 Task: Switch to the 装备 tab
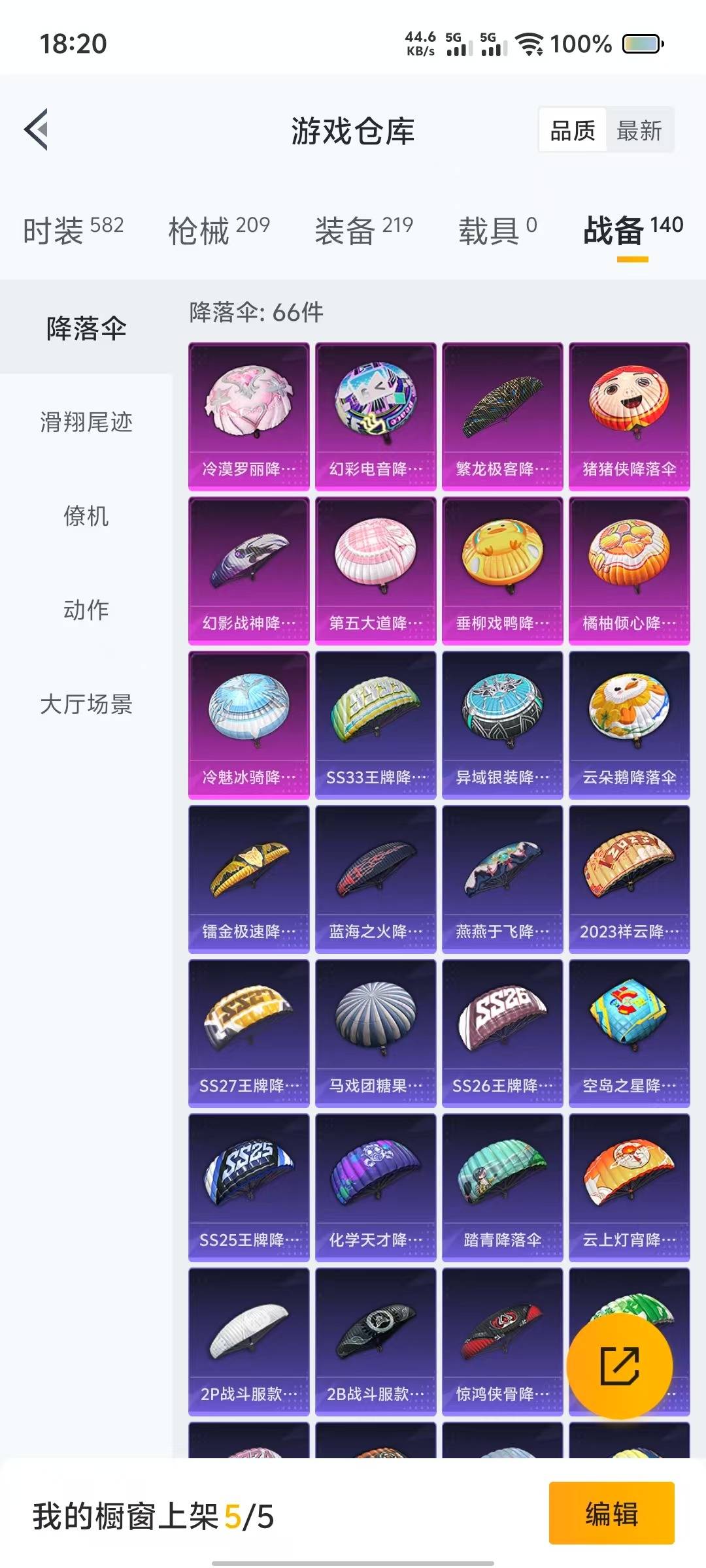pyautogui.click(x=364, y=230)
